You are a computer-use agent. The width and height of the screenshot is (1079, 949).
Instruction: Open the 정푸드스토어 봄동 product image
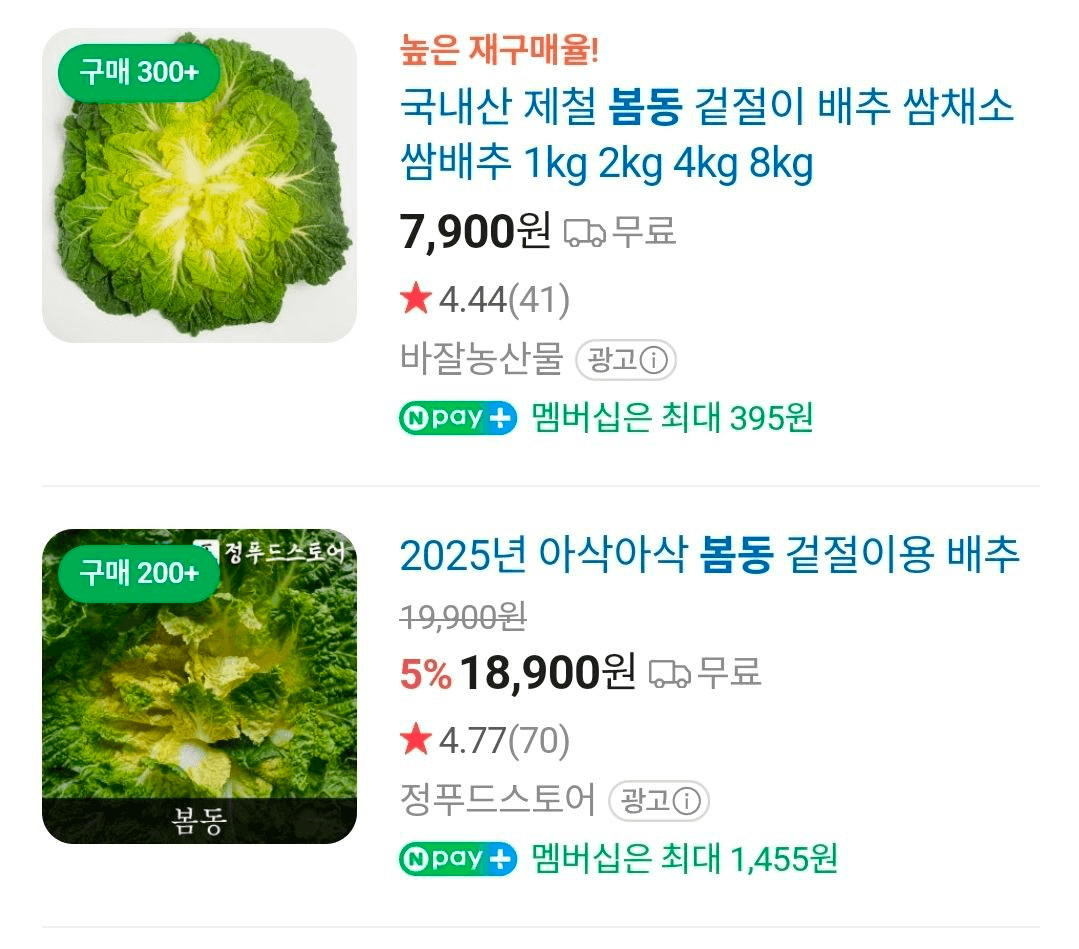(x=199, y=686)
